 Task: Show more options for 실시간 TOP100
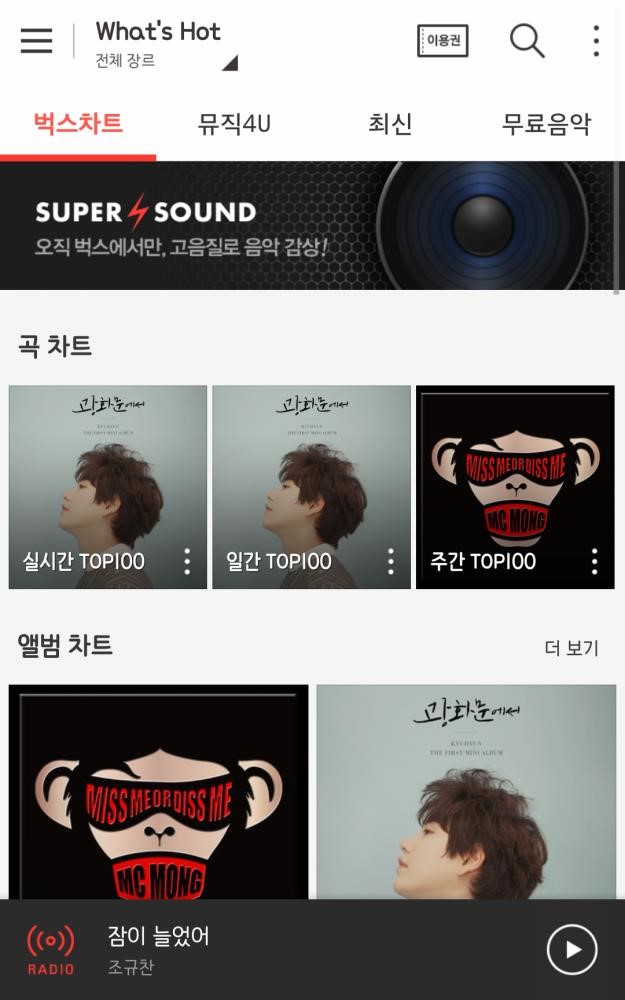[x=187, y=562]
